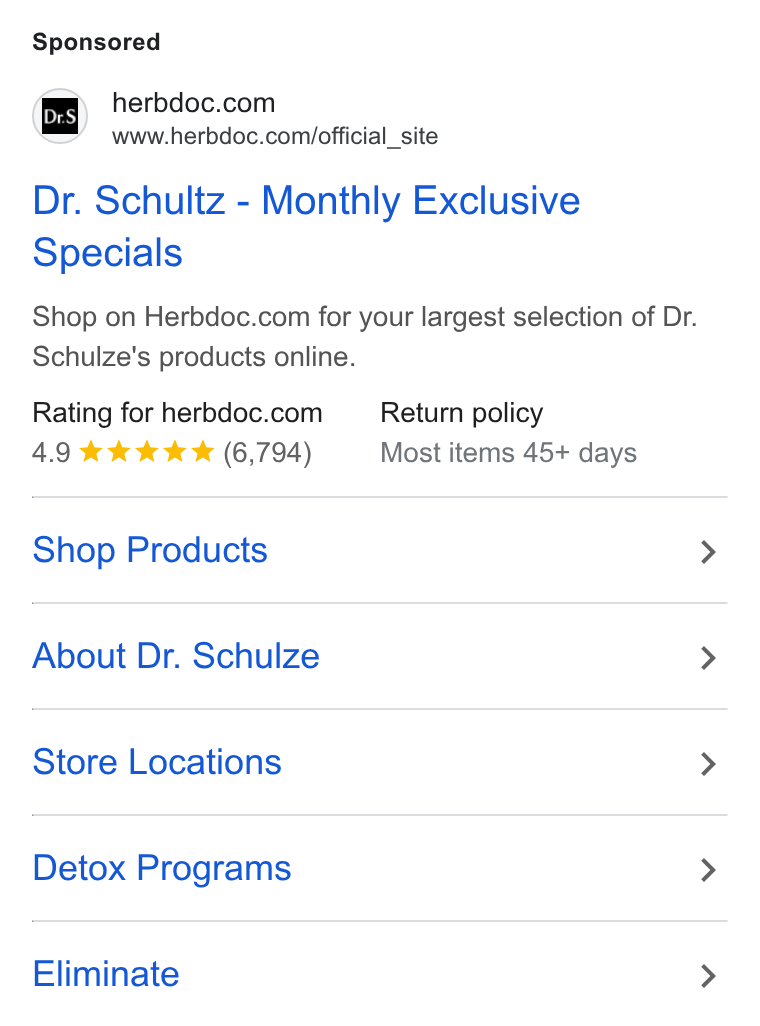Open the Shop Products sitelink

point(380,550)
